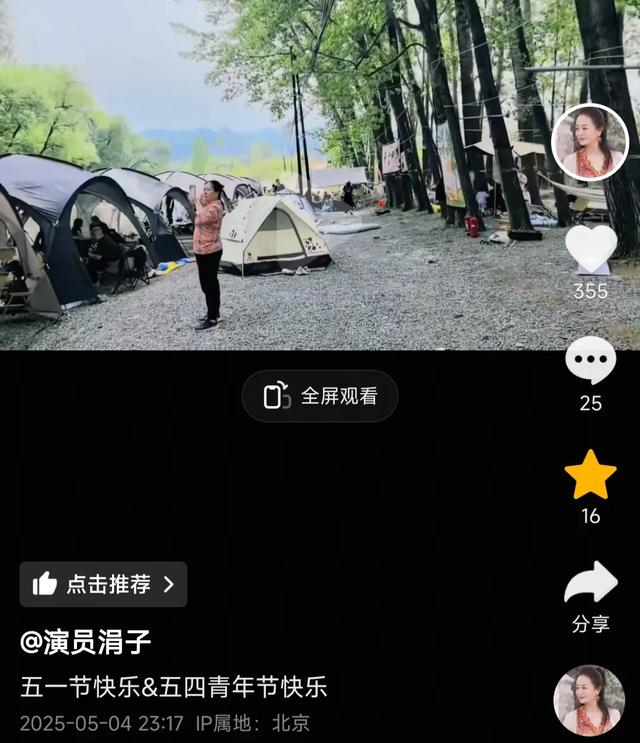Open the author's profile avatar beside the video
Image resolution: width=640 pixels, height=743 pixels.
pyautogui.click(x=590, y=143)
